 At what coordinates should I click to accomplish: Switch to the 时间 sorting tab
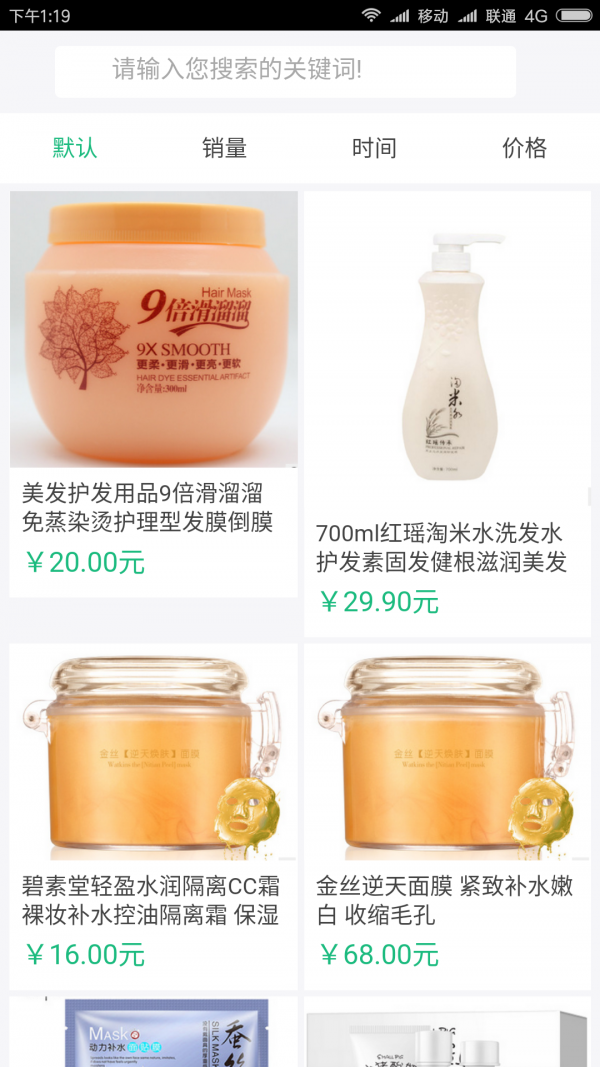tap(374, 148)
